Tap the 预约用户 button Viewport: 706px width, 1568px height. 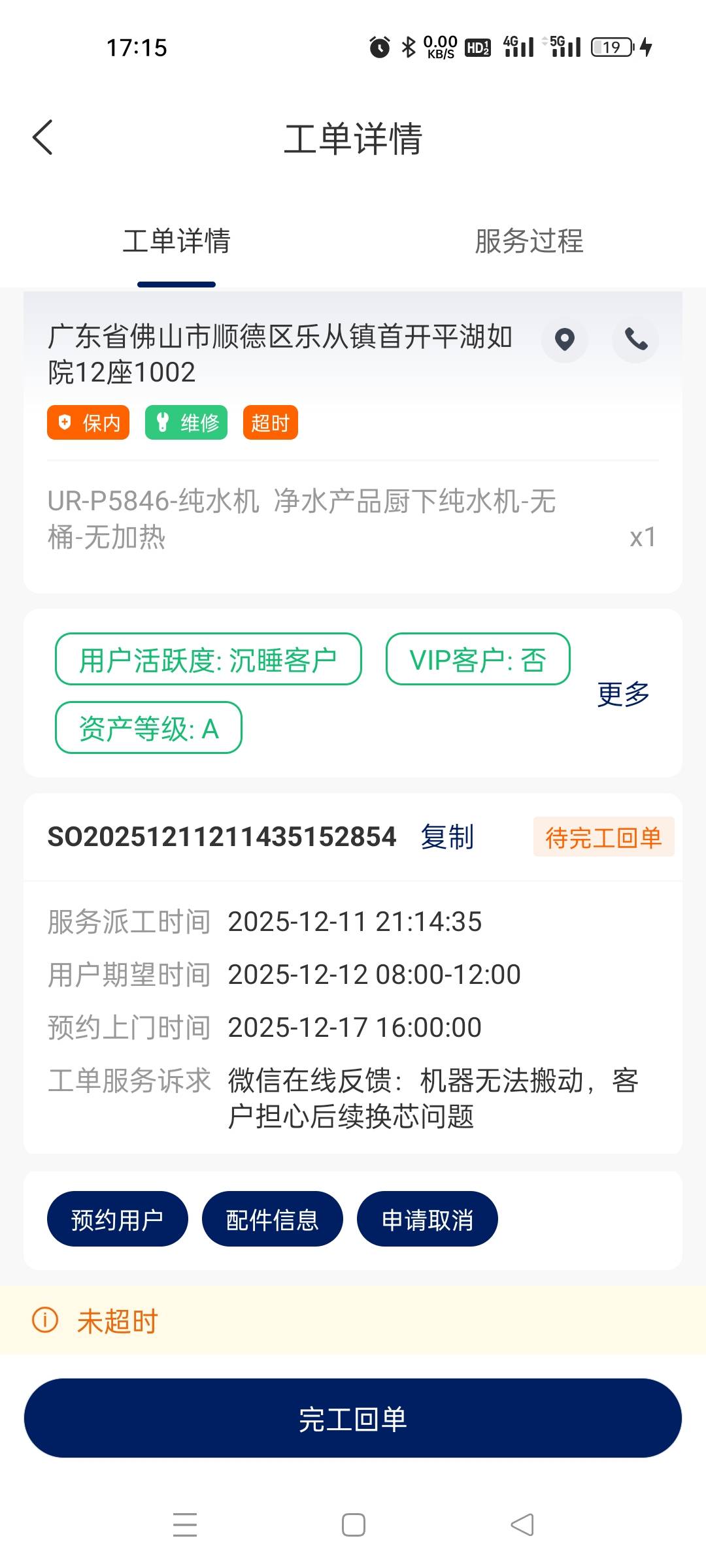(x=118, y=1219)
